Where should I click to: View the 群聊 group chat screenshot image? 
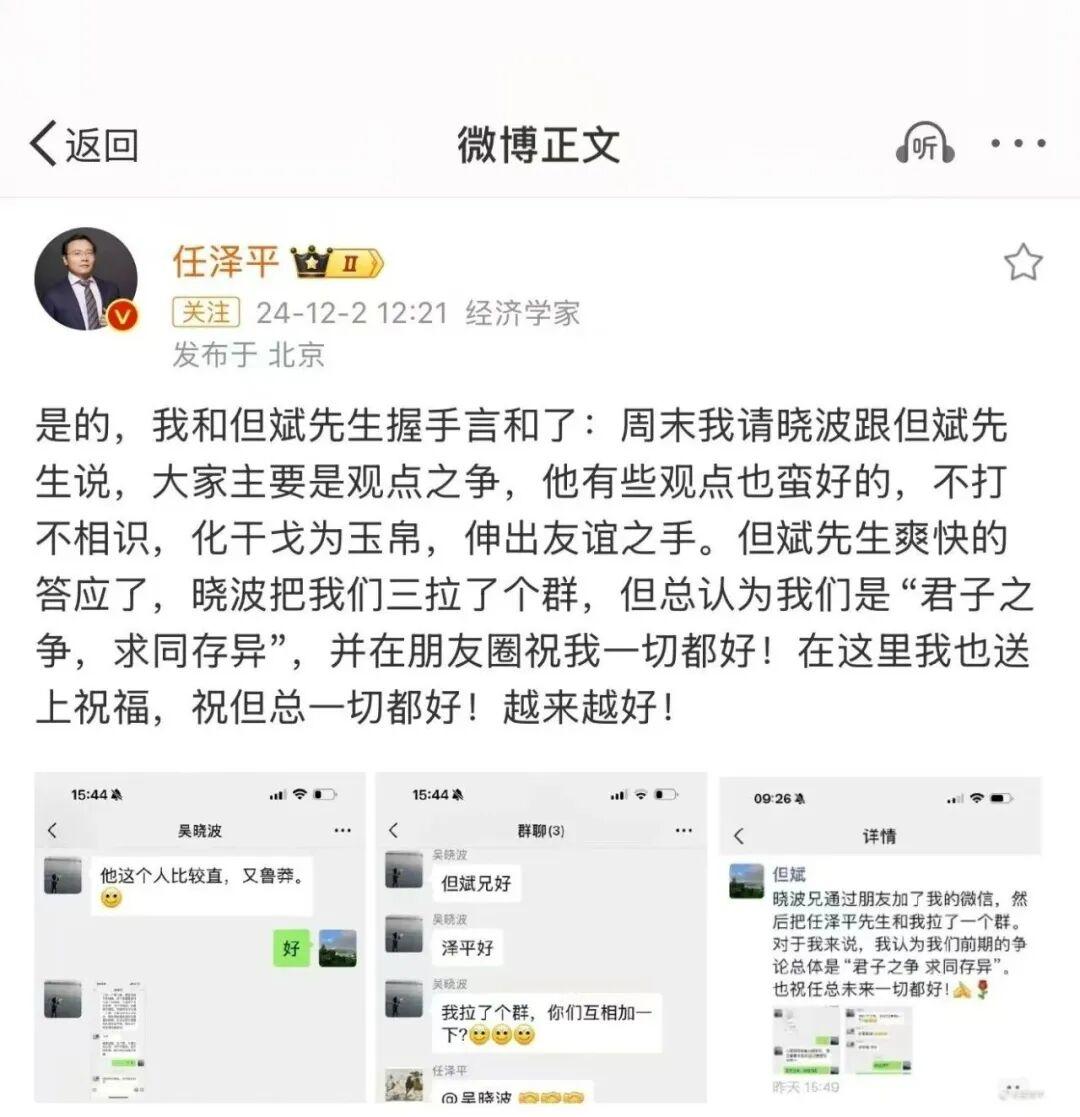[540, 937]
